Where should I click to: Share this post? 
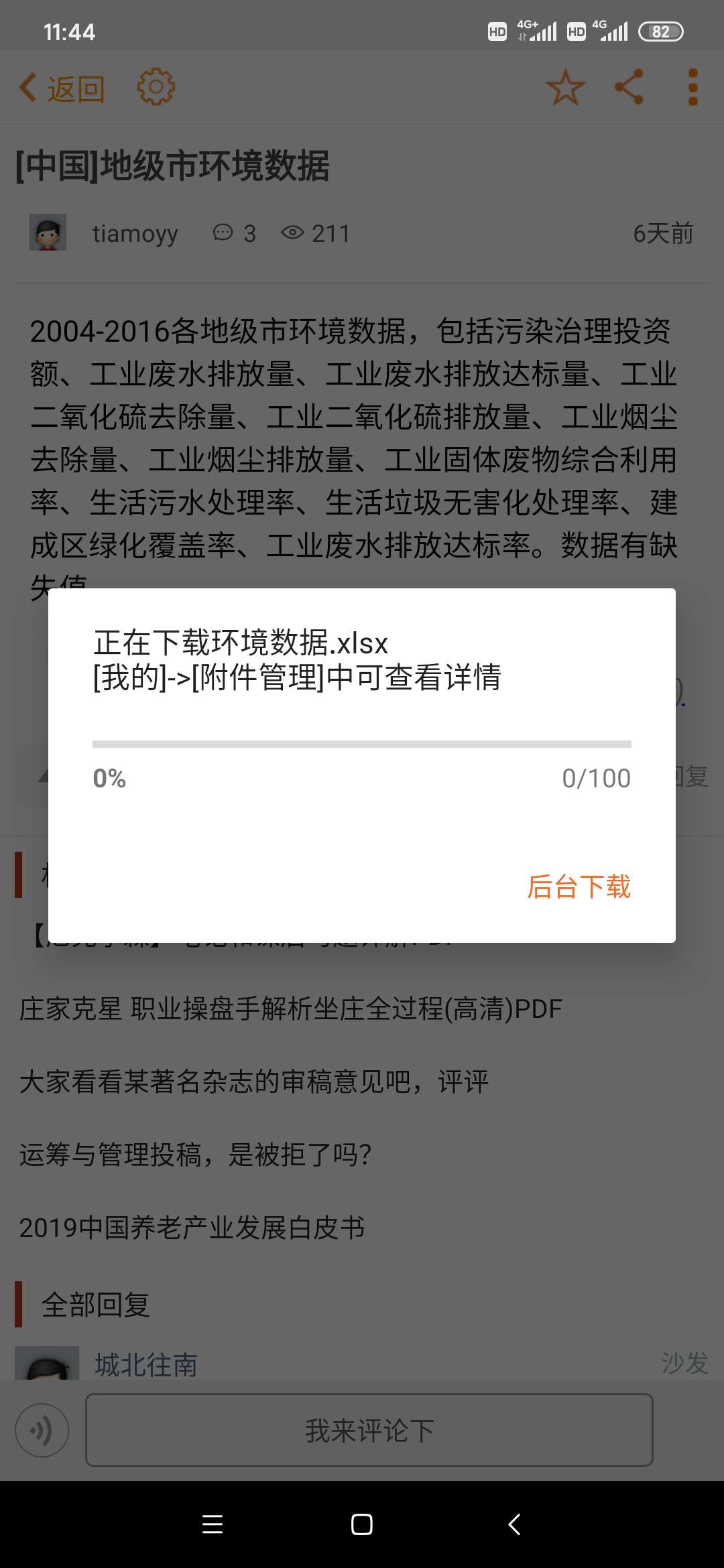click(629, 87)
